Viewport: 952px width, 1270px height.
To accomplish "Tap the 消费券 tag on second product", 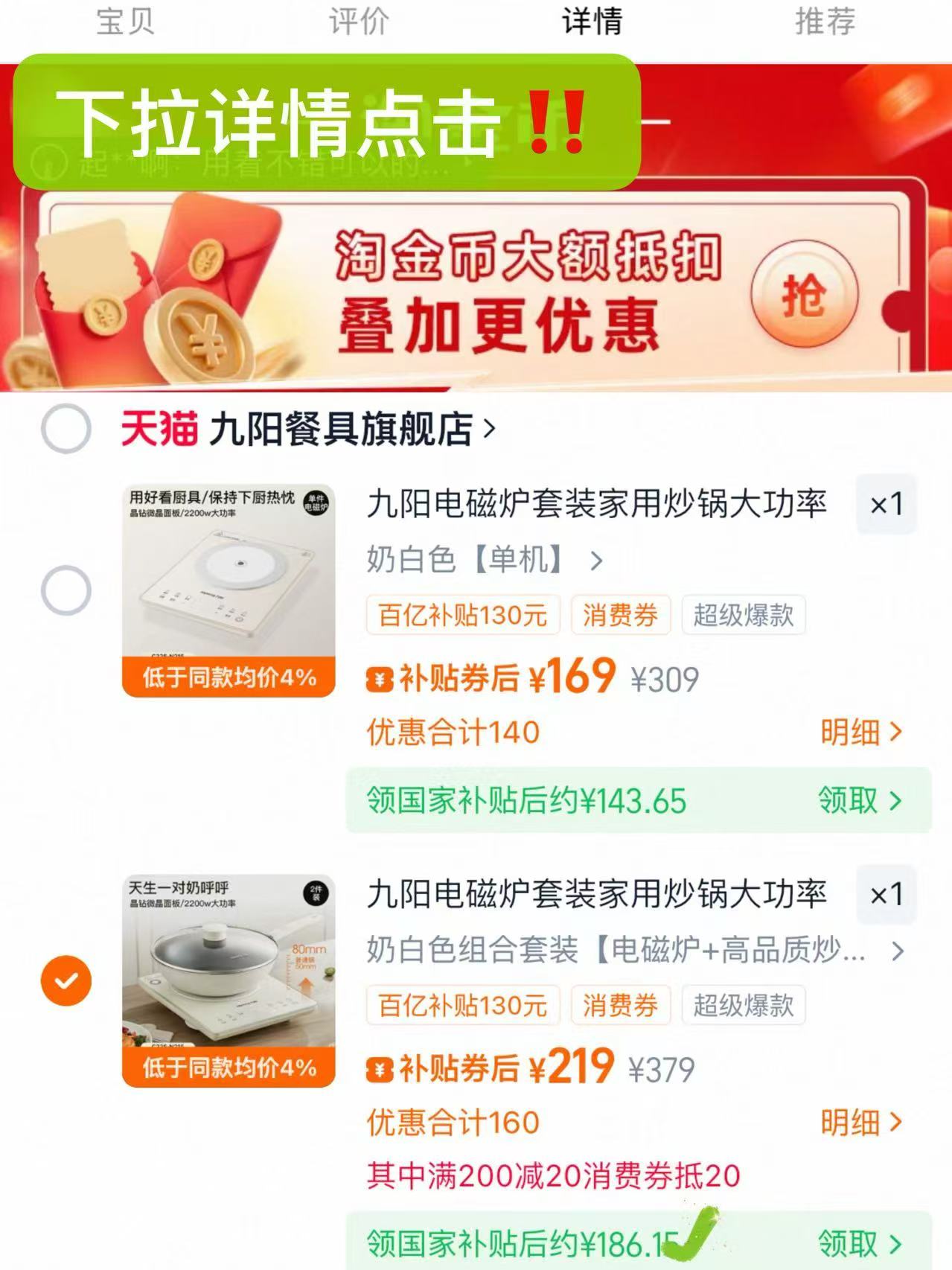I will 620,1005.
